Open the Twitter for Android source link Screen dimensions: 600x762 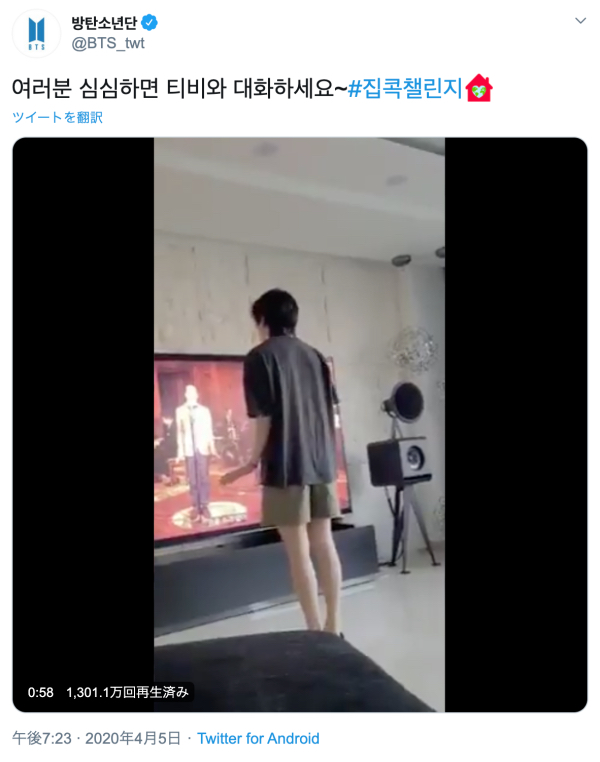258,738
